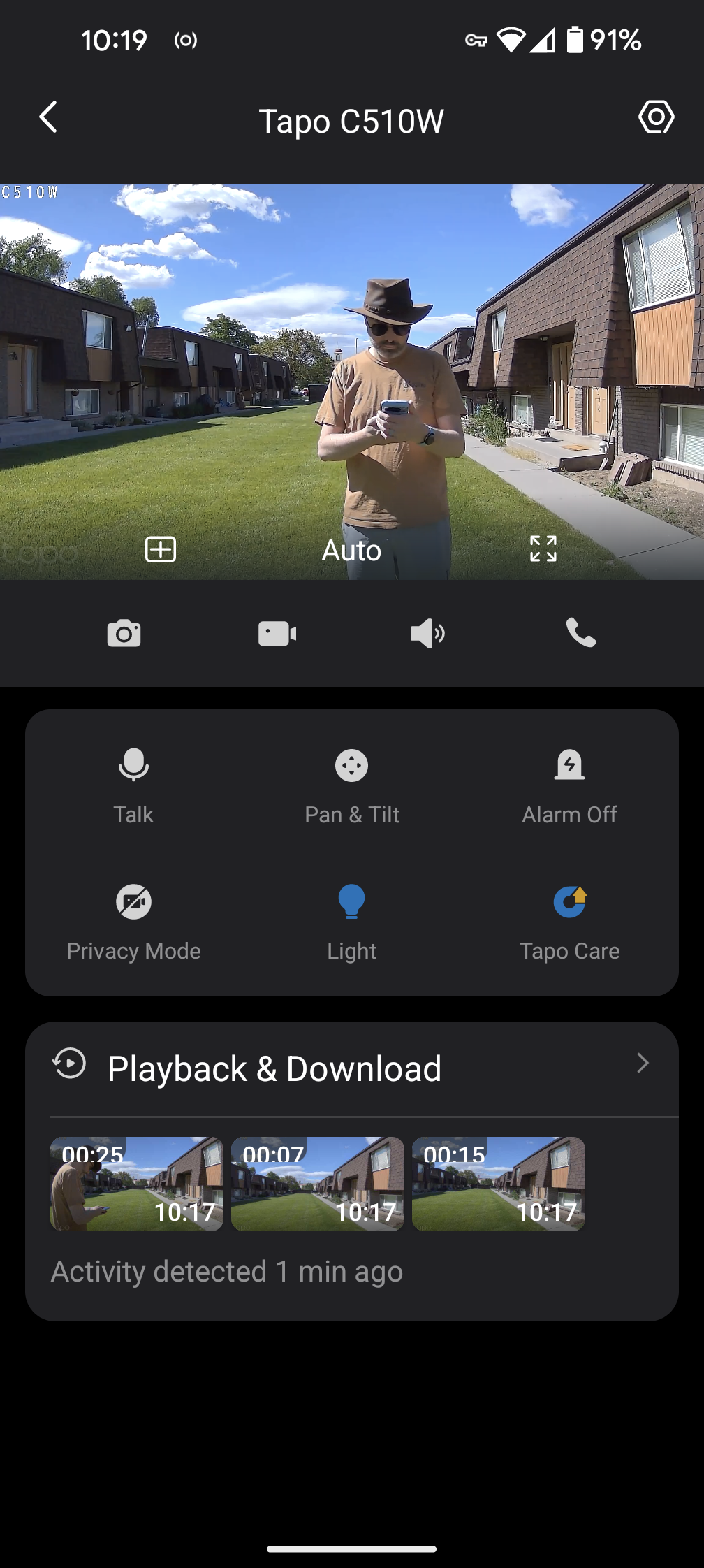Change the Auto video quality setting
Viewport: 704px width, 1568px height.
click(x=351, y=551)
